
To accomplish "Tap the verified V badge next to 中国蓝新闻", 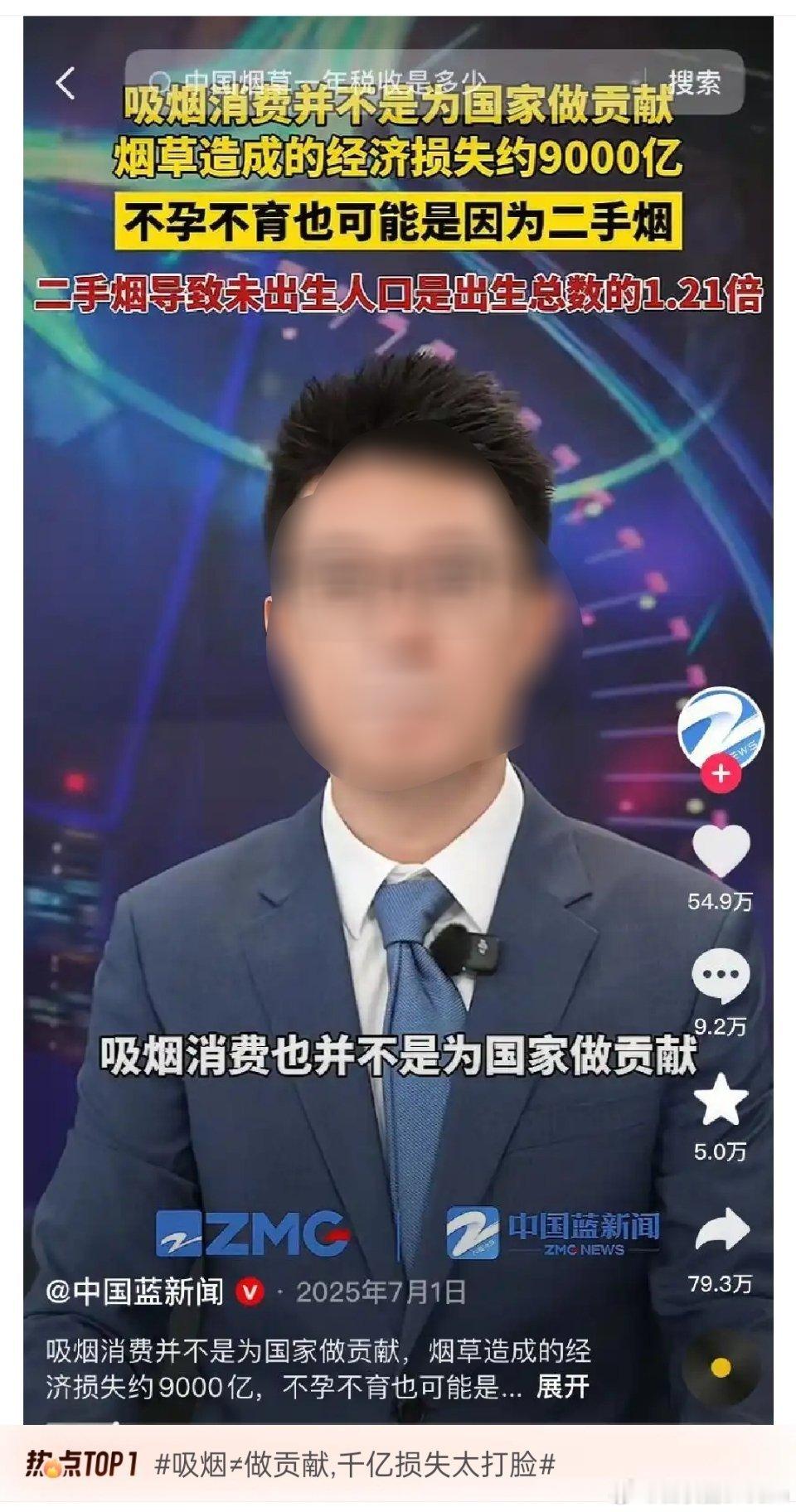I will (250, 1290).
